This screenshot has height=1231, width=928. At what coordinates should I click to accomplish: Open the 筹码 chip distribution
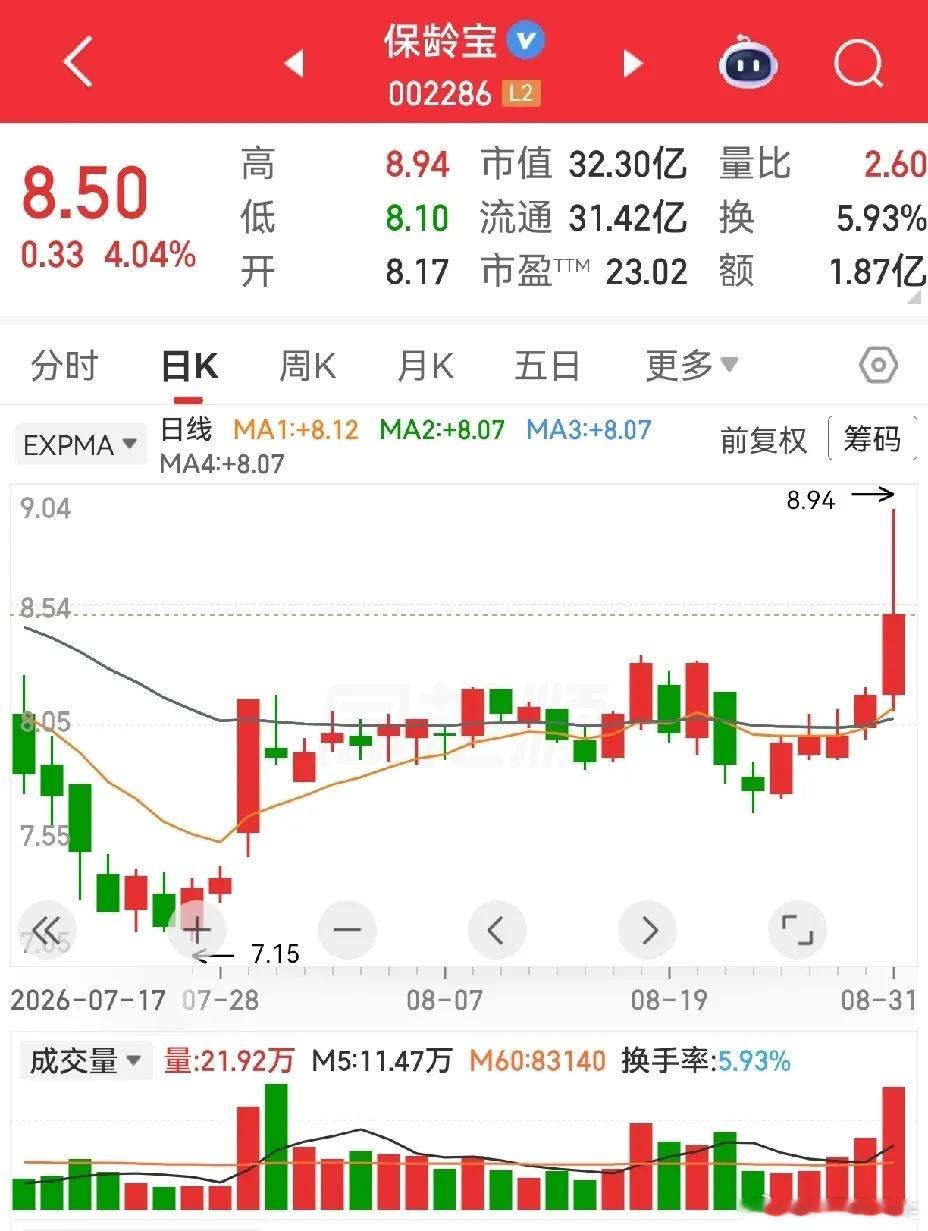click(x=872, y=439)
